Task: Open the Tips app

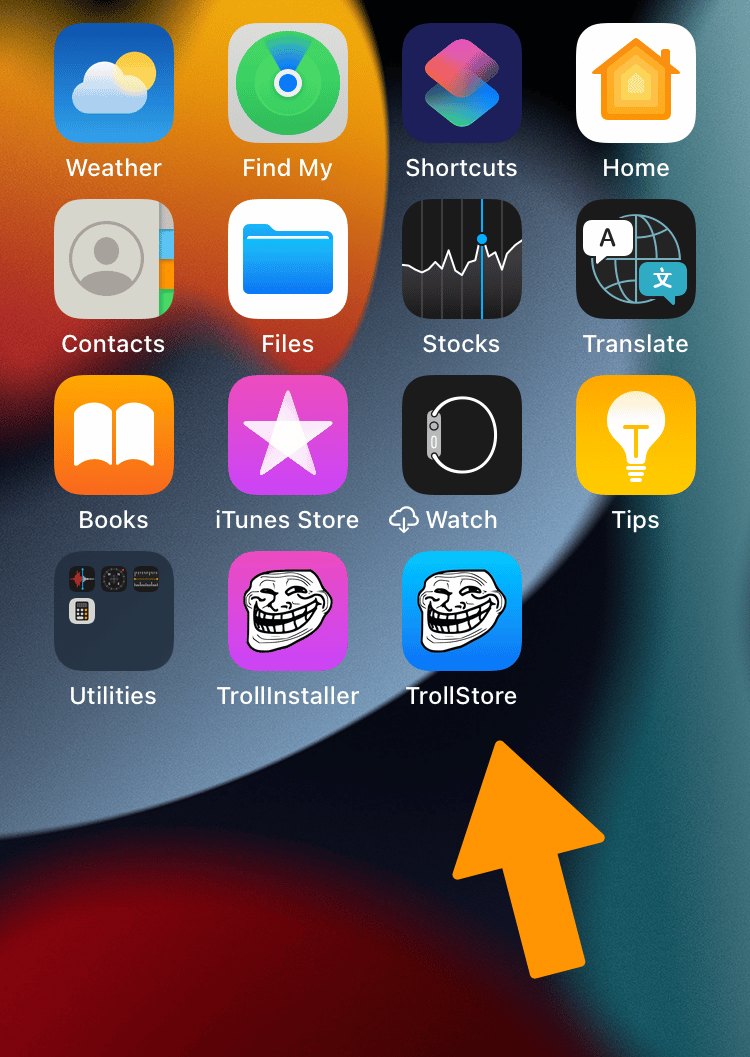Action: (636, 435)
